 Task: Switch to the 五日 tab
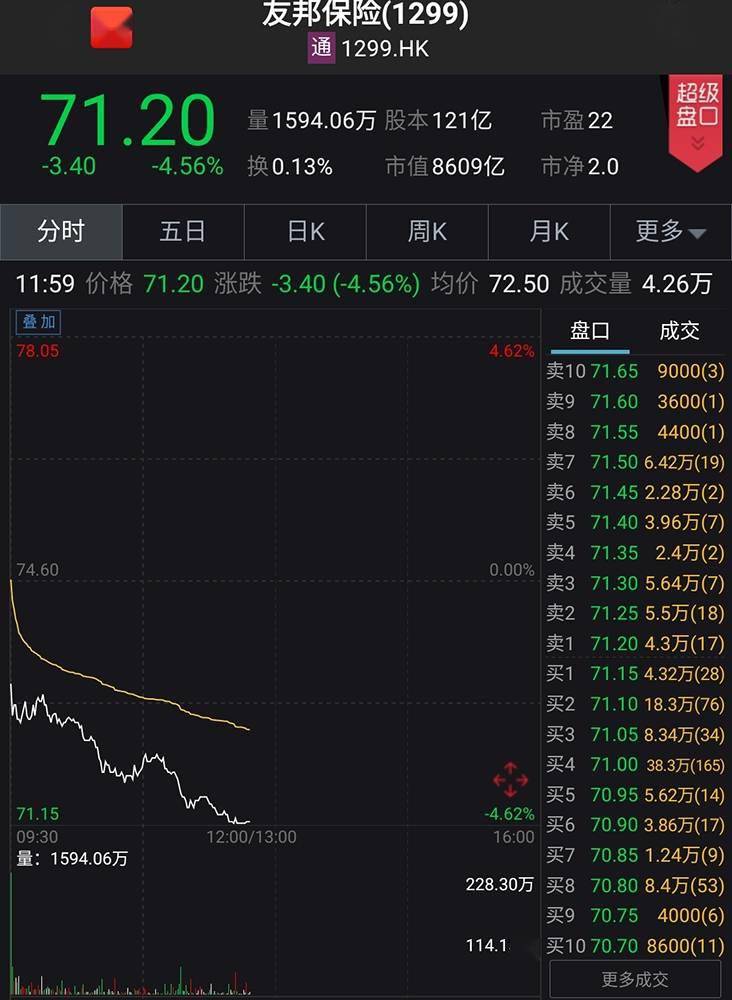pos(182,231)
